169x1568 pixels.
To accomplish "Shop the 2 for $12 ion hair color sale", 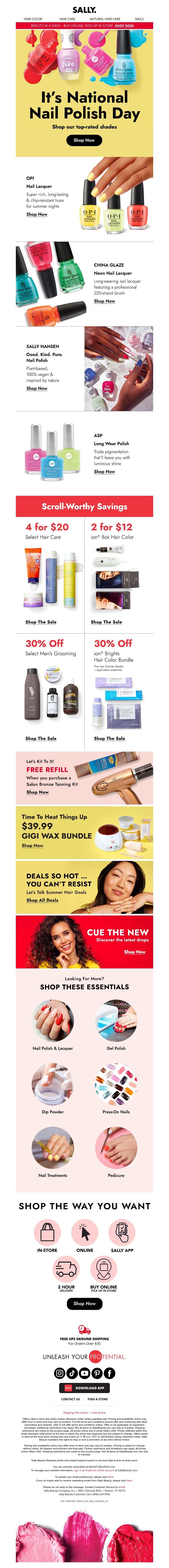I will click(106, 622).
